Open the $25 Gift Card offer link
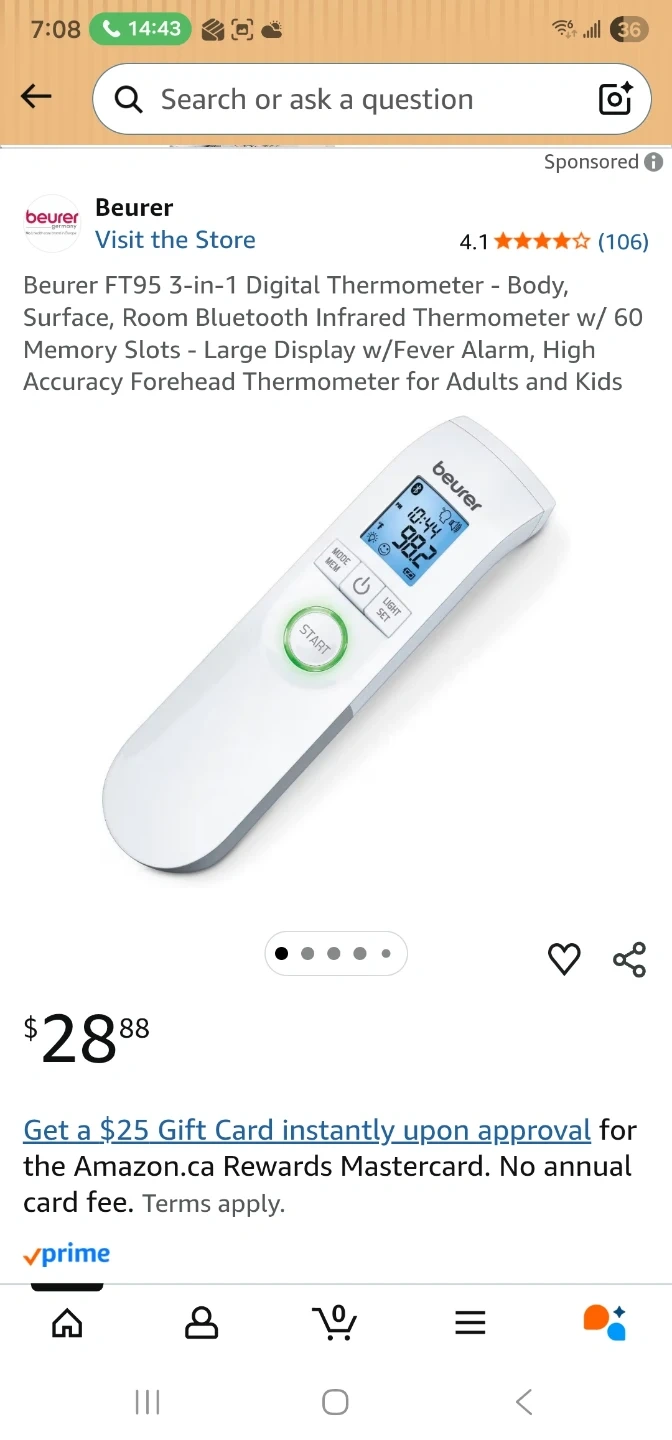 tap(307, 1130)
